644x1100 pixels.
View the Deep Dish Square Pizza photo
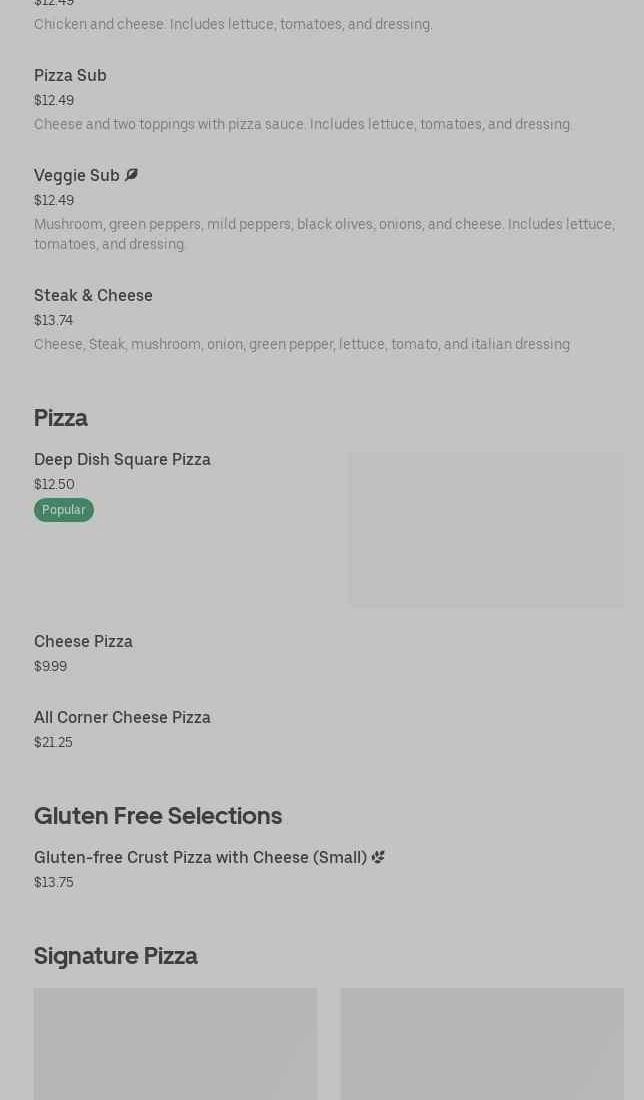coord(486,529)
